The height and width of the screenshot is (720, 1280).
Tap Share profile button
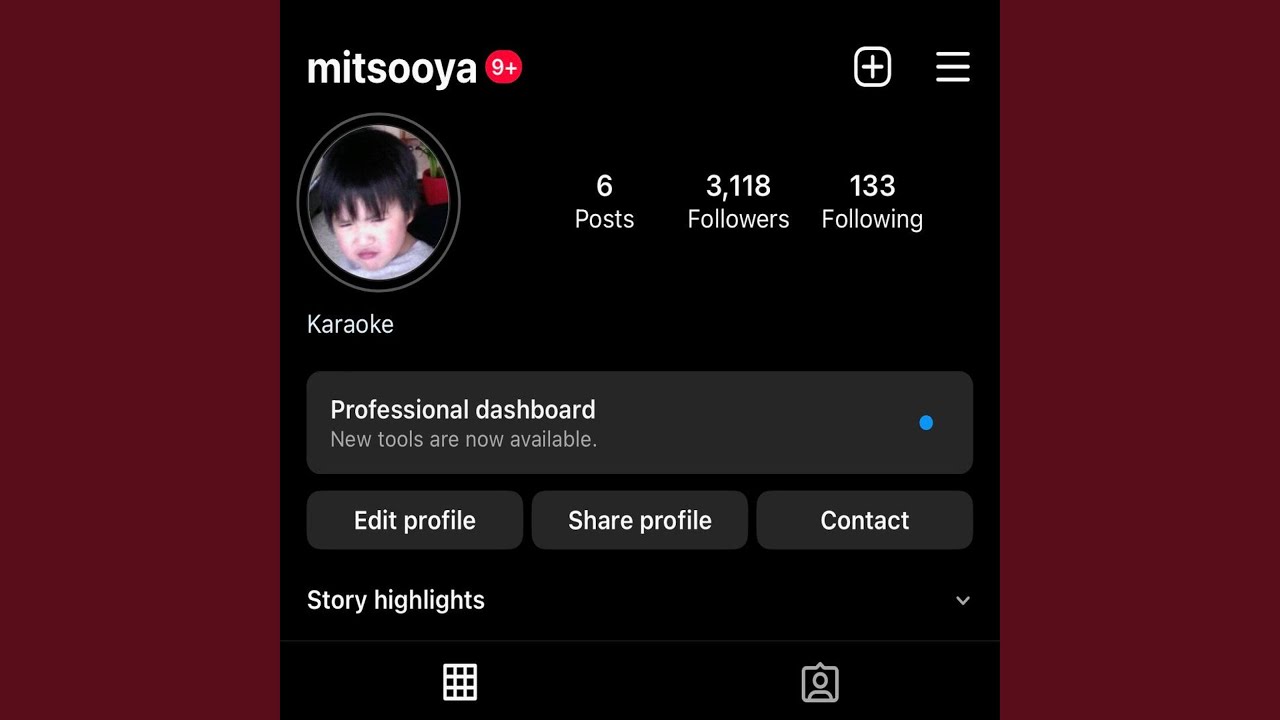[x=639, y=520]
